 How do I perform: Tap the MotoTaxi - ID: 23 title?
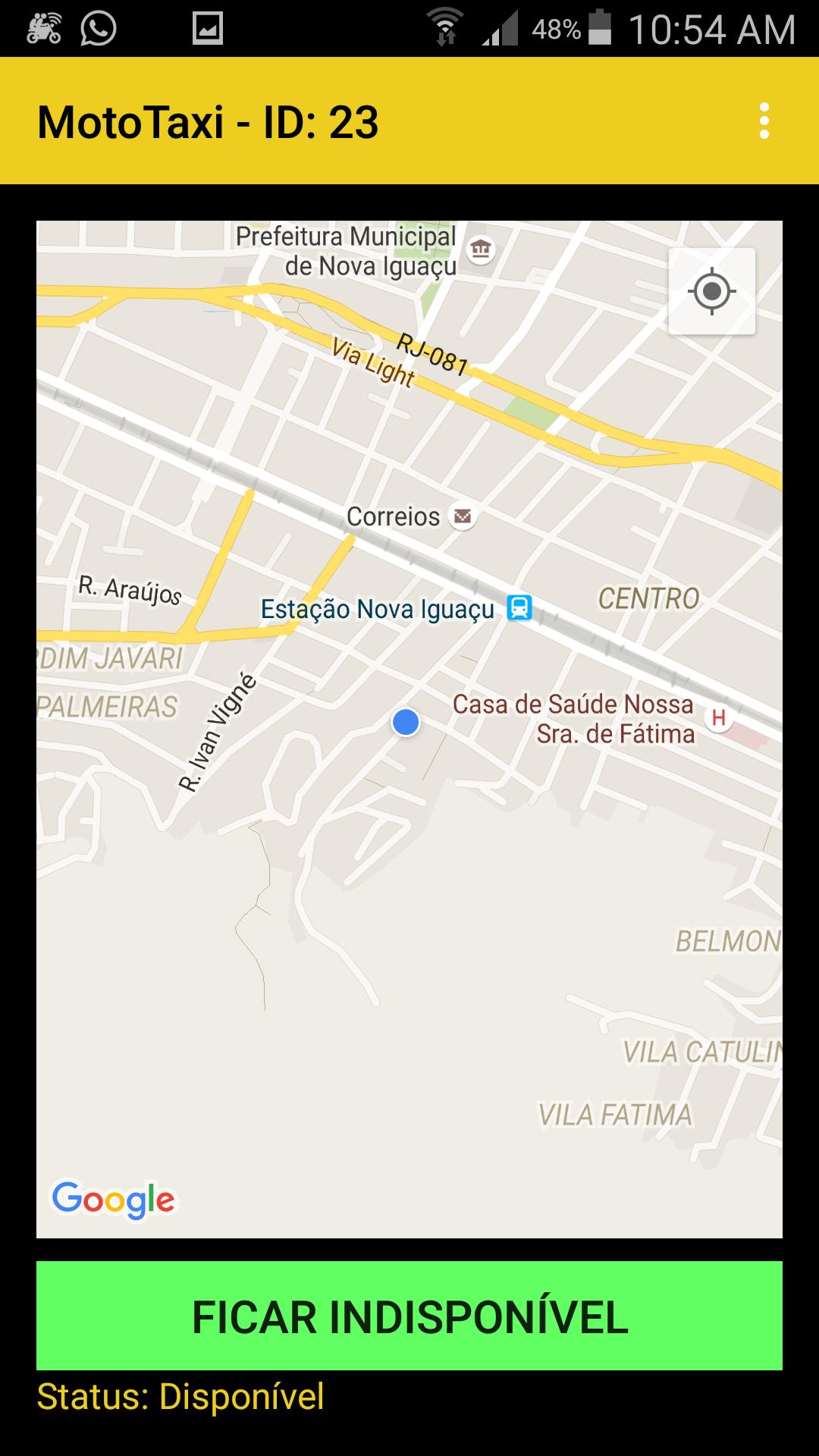[x=207, y=121]
